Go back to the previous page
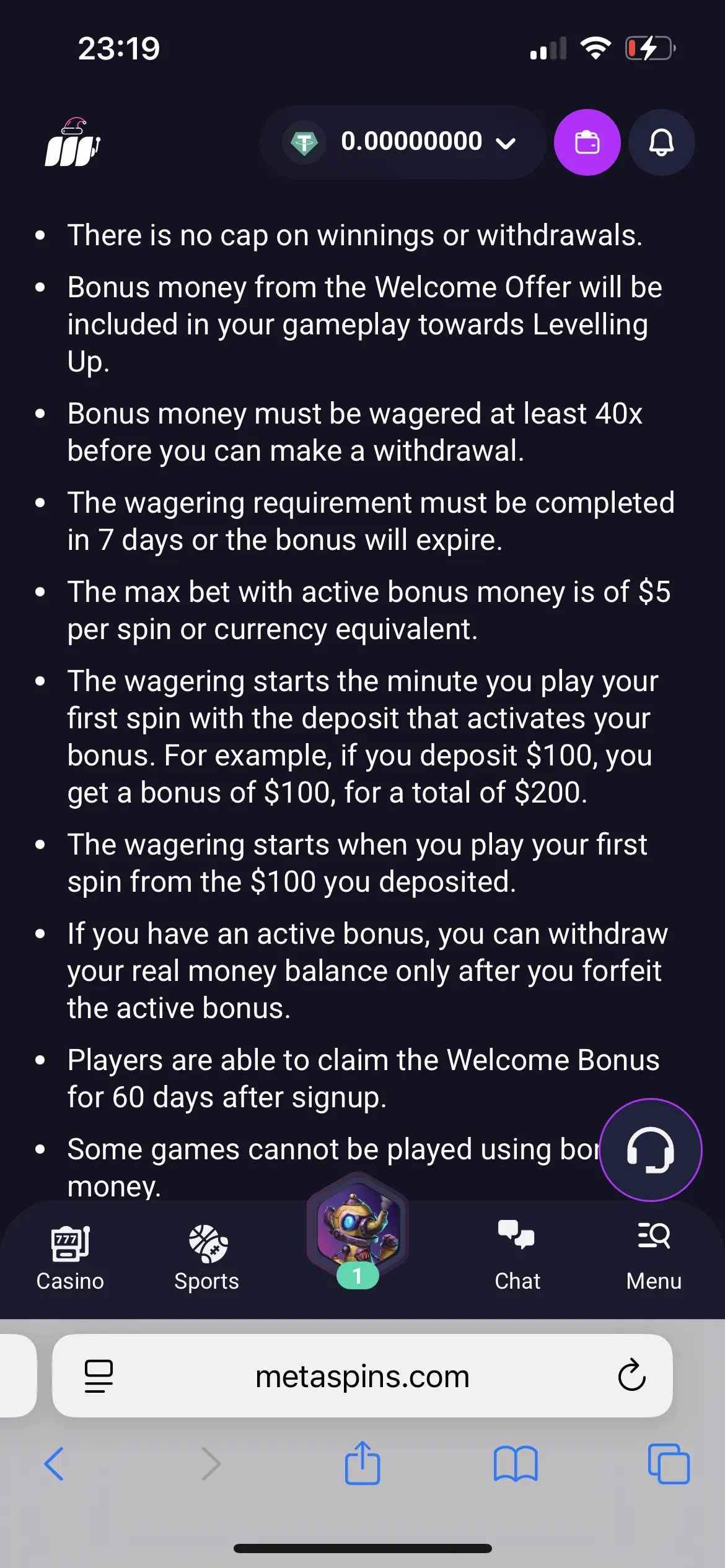The image size is (725, 1568). click(x=55, y=1464)
